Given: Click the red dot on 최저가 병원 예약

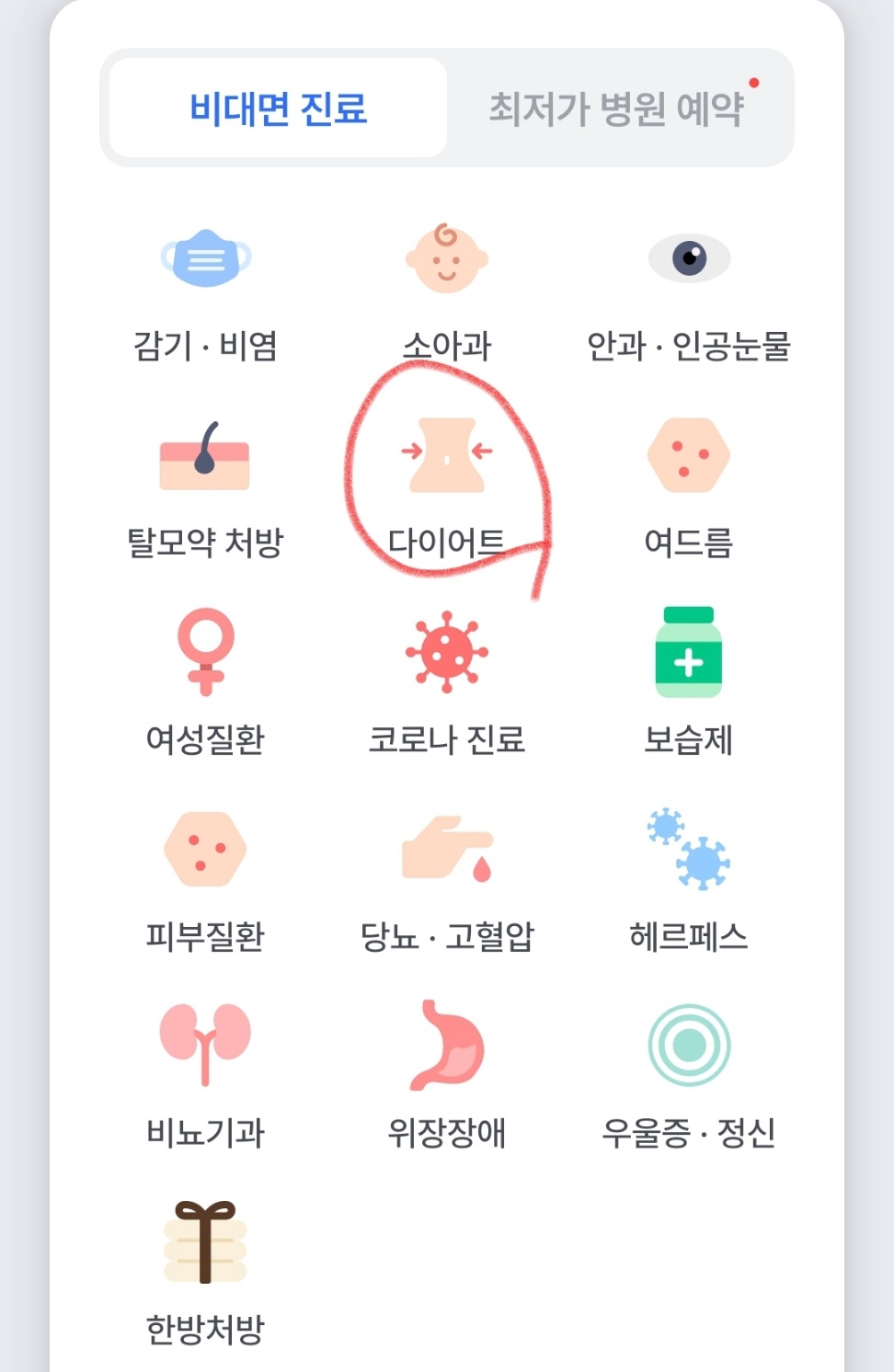Looking at the screenshot, I should tap(754, 84).
